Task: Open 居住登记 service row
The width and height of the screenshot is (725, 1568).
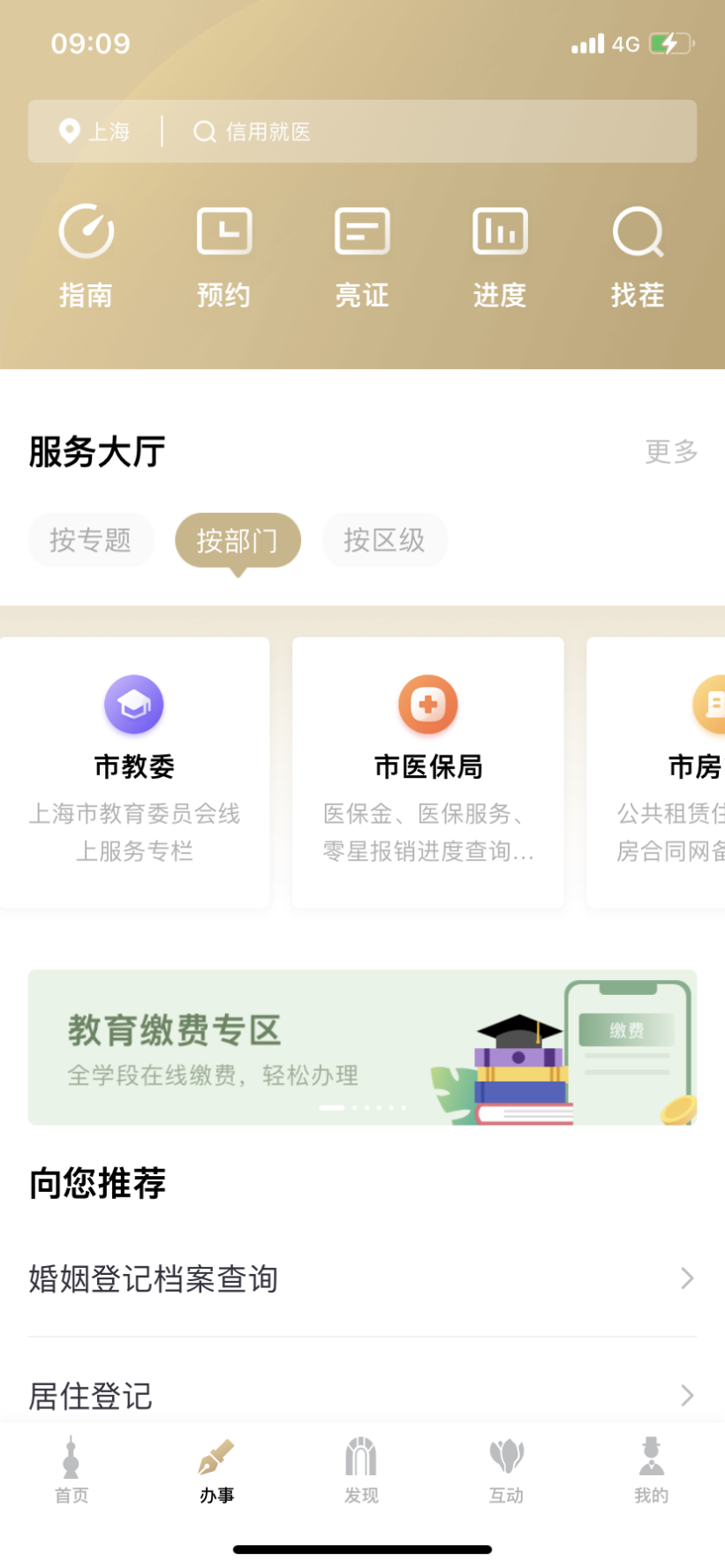Action: pos(362,1395)
